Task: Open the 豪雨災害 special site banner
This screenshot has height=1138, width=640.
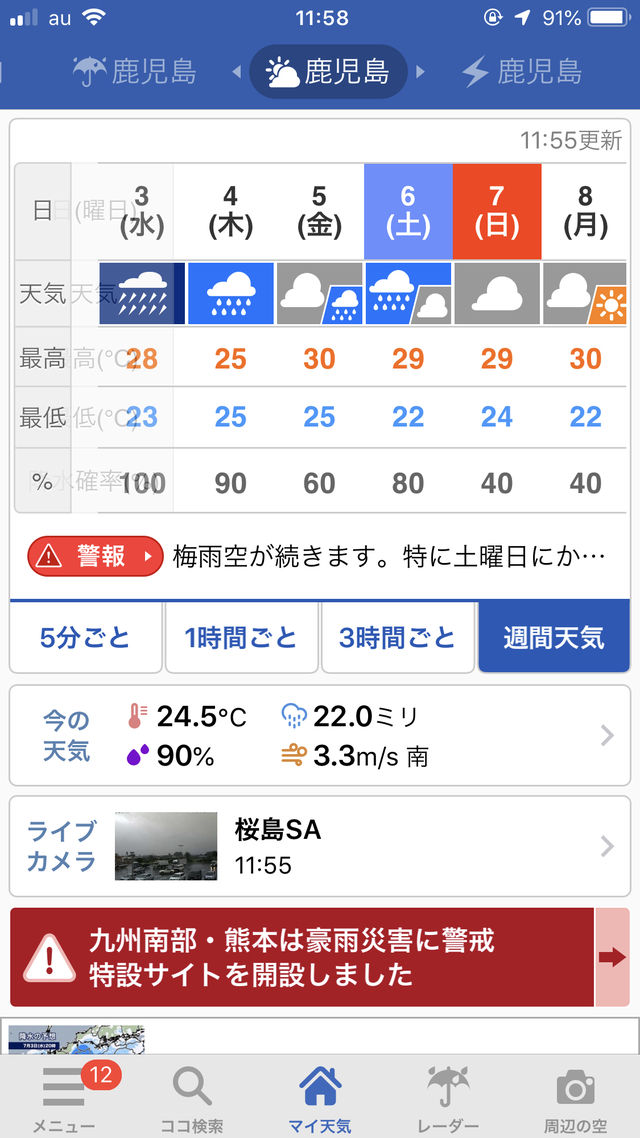Action: click(x=319, y=957)
